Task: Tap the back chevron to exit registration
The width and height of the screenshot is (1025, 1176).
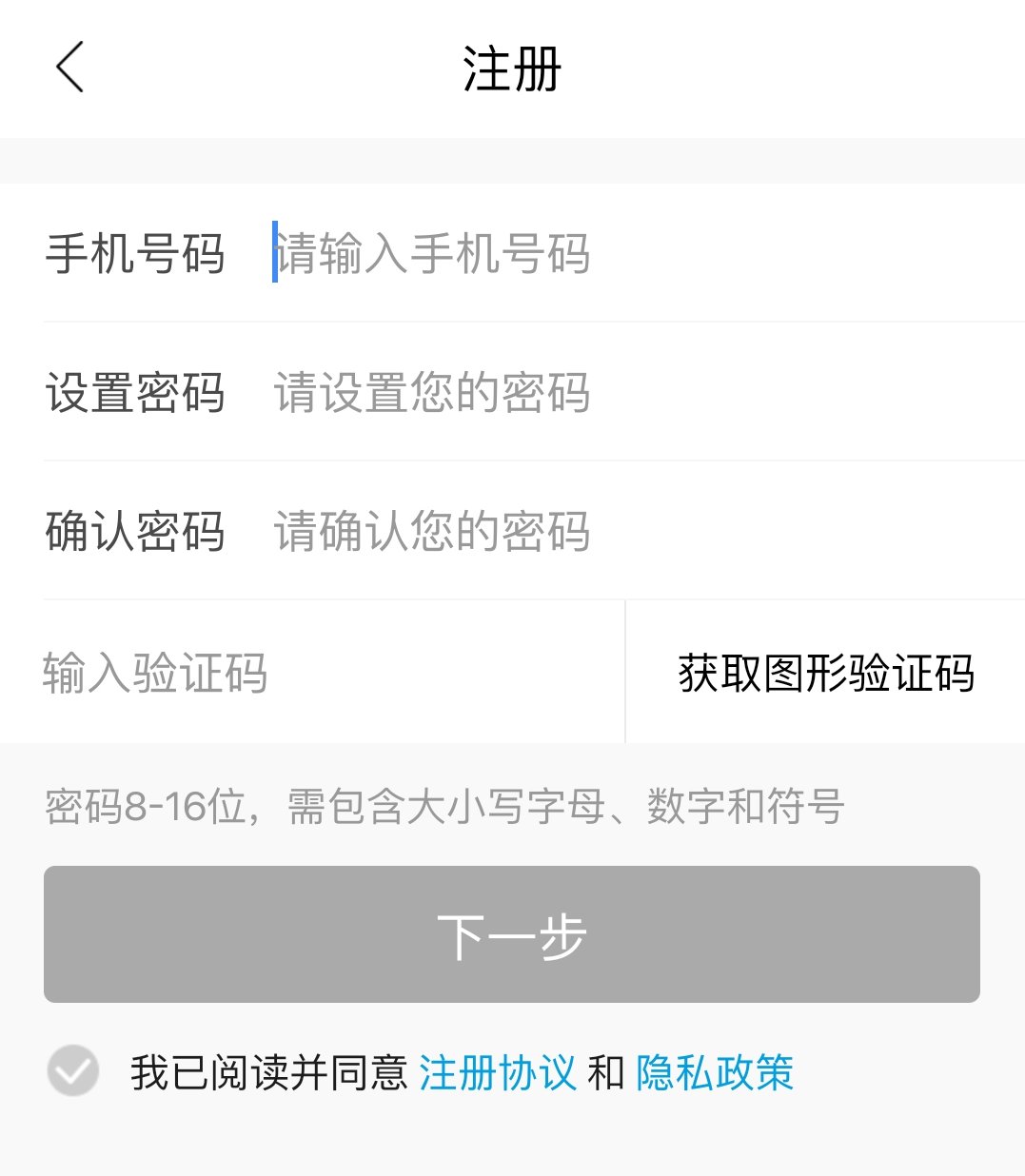Action: click(69, 69)
